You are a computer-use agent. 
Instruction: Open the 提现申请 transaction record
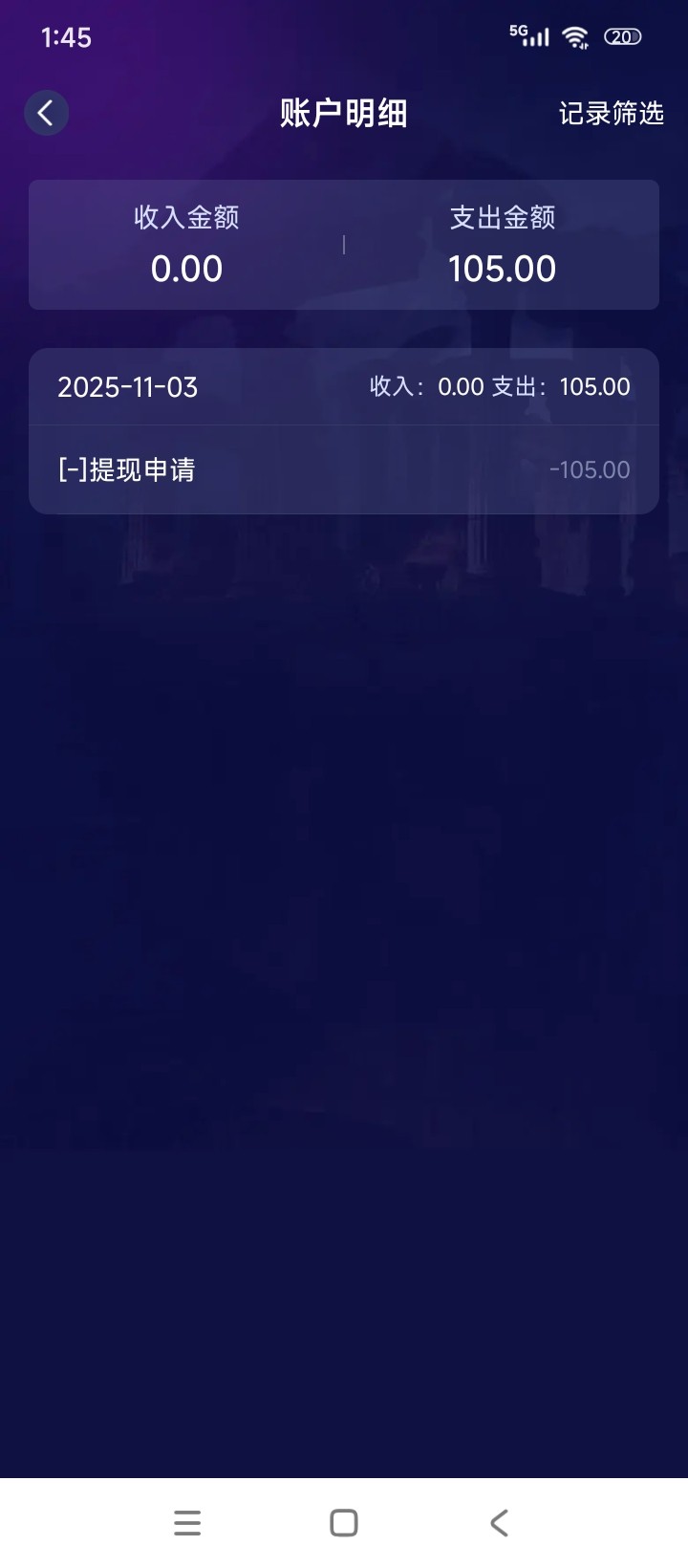(343, 469)
